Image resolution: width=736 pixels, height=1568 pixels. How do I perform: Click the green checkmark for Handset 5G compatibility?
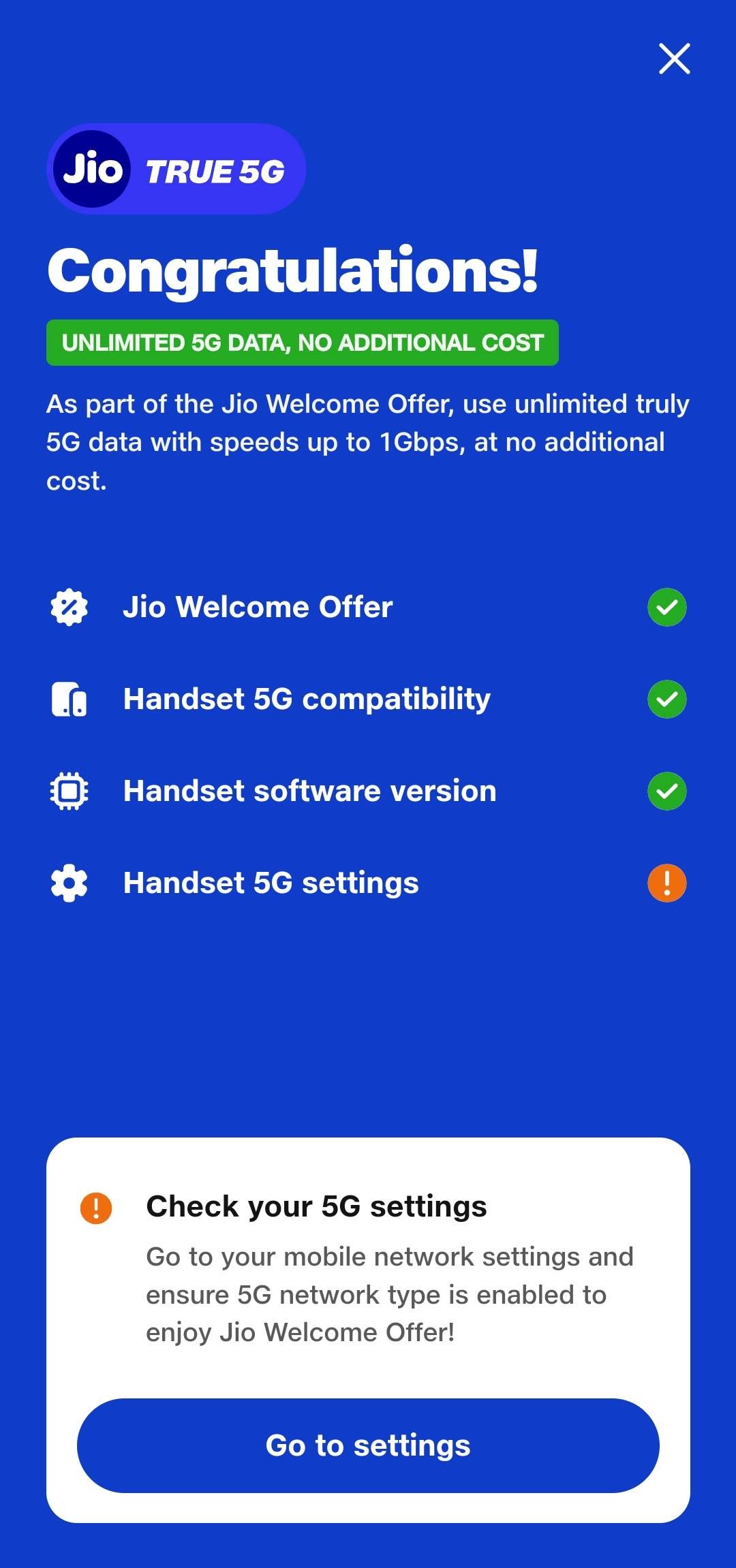tap(666, 698)
